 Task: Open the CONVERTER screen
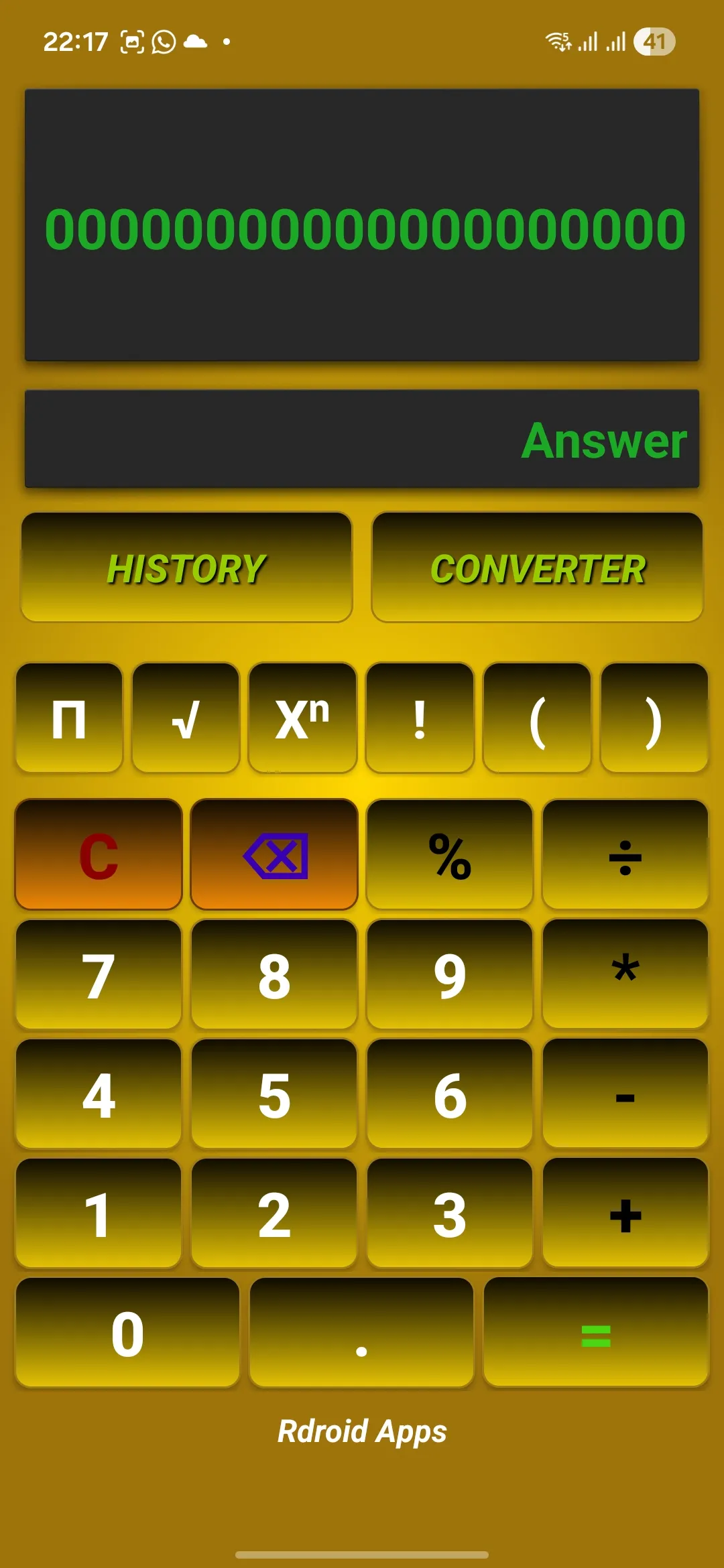coord(538,568)
